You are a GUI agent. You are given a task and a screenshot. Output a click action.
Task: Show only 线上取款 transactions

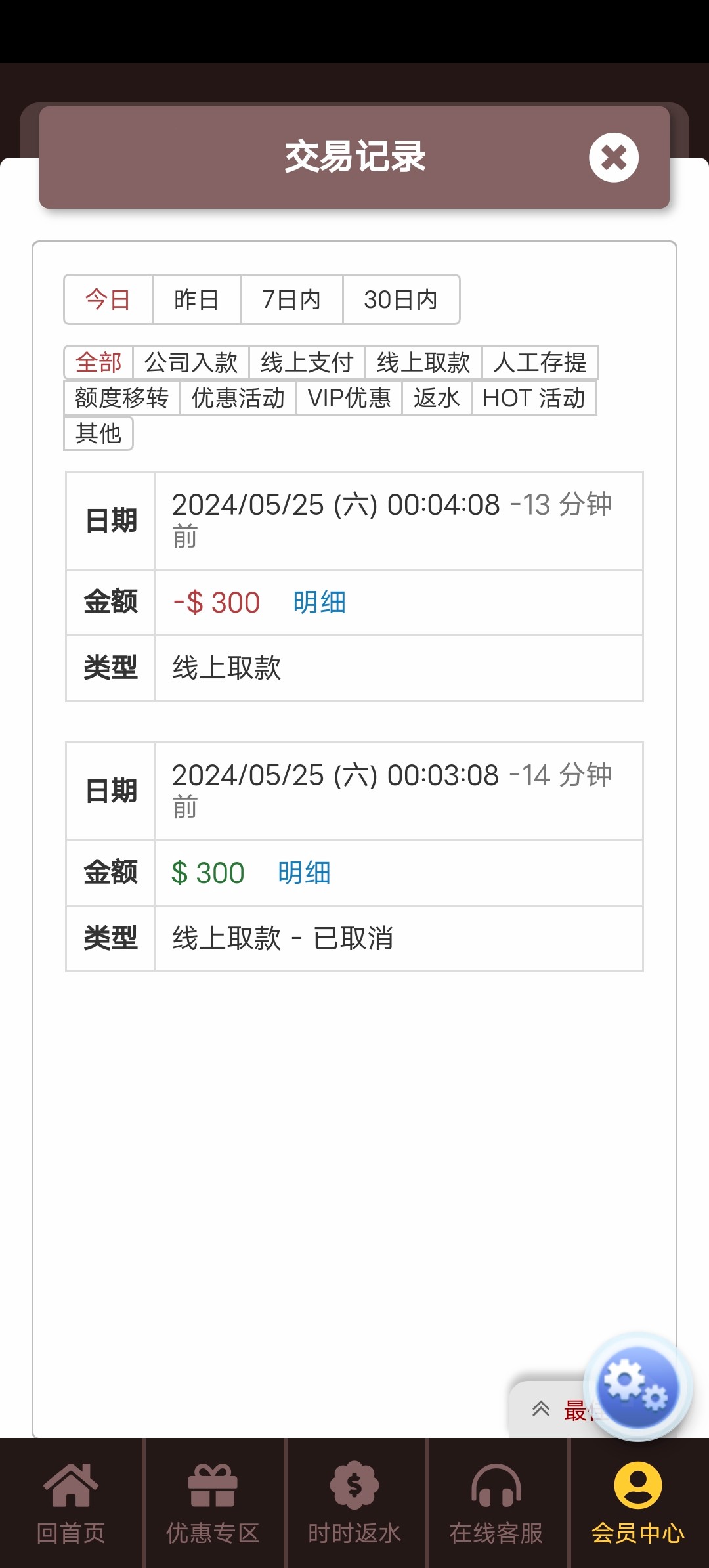[x=423, y=362]
